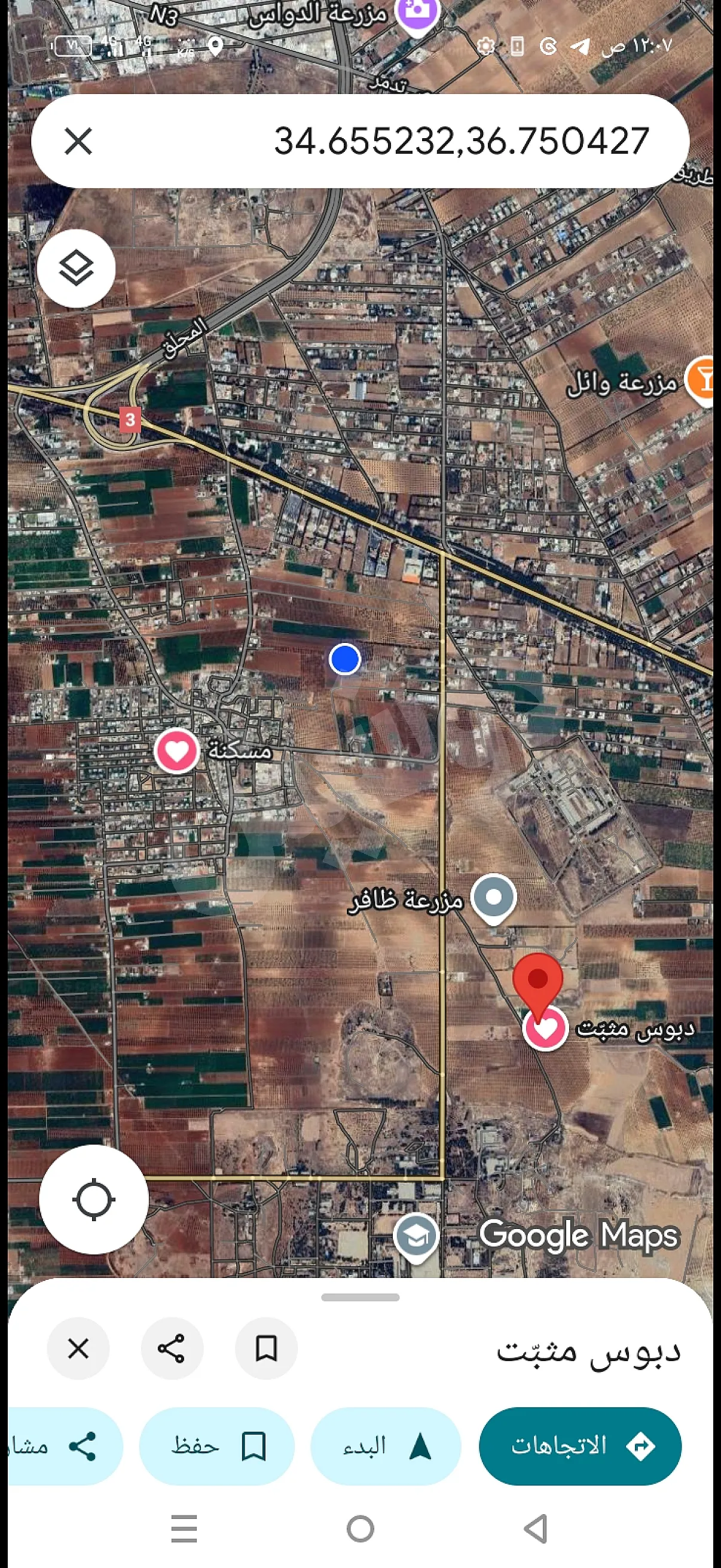
Task: Select the مزرعة ظافر place marker
Action: tap(493, 897)
